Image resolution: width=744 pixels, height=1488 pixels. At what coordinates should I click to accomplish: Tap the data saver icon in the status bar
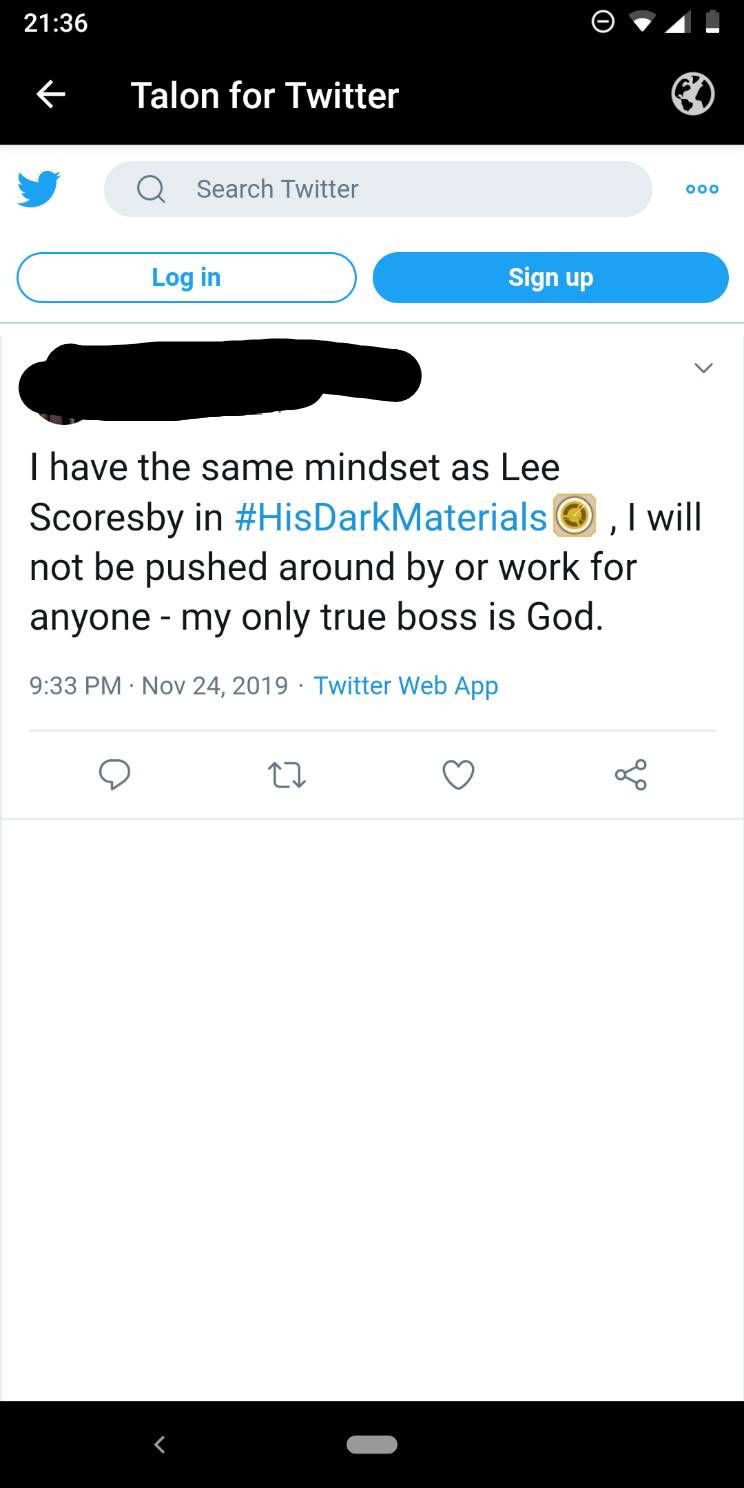[x=601, y=20]
